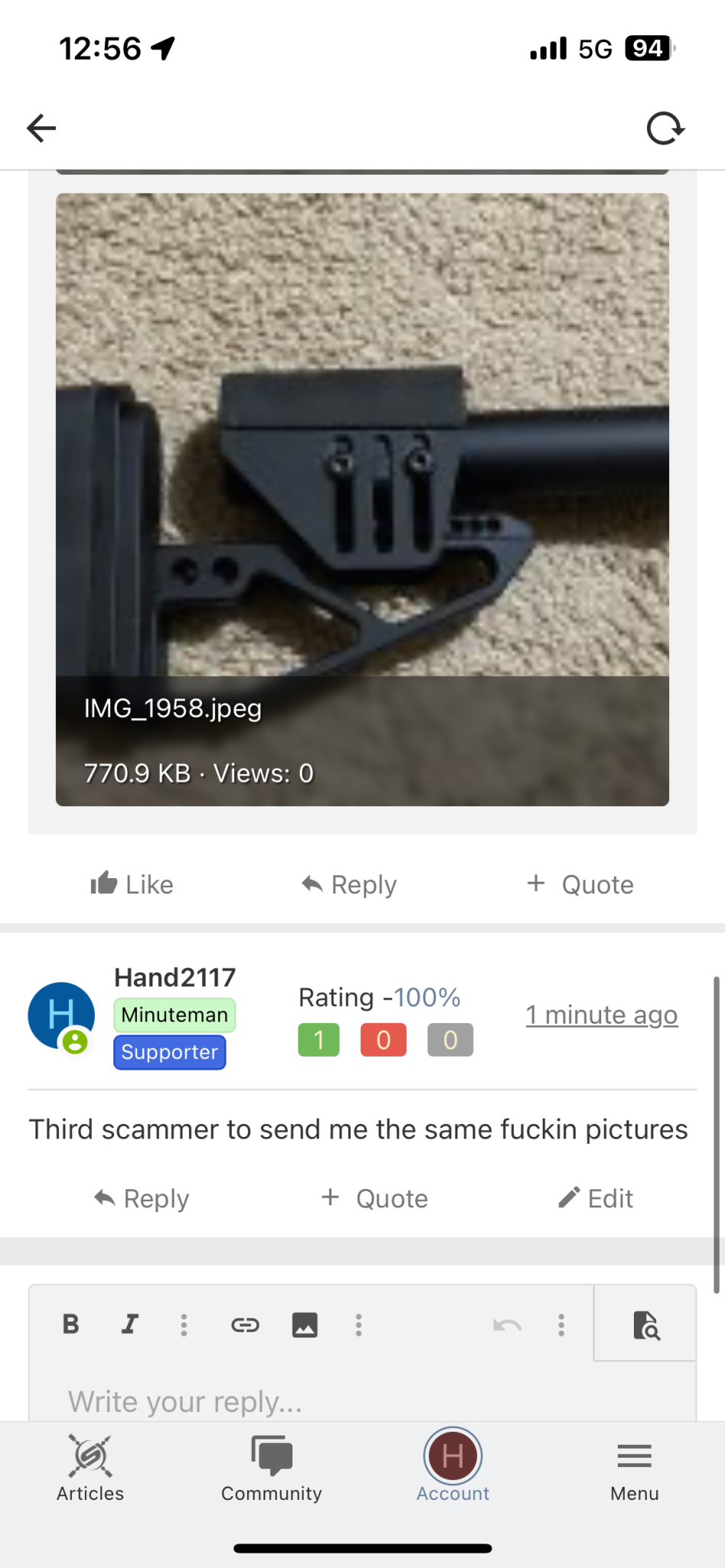This screenshot has width=725, height=1568.
Task: View the green positive rating count
Action: coord(318,1040)
